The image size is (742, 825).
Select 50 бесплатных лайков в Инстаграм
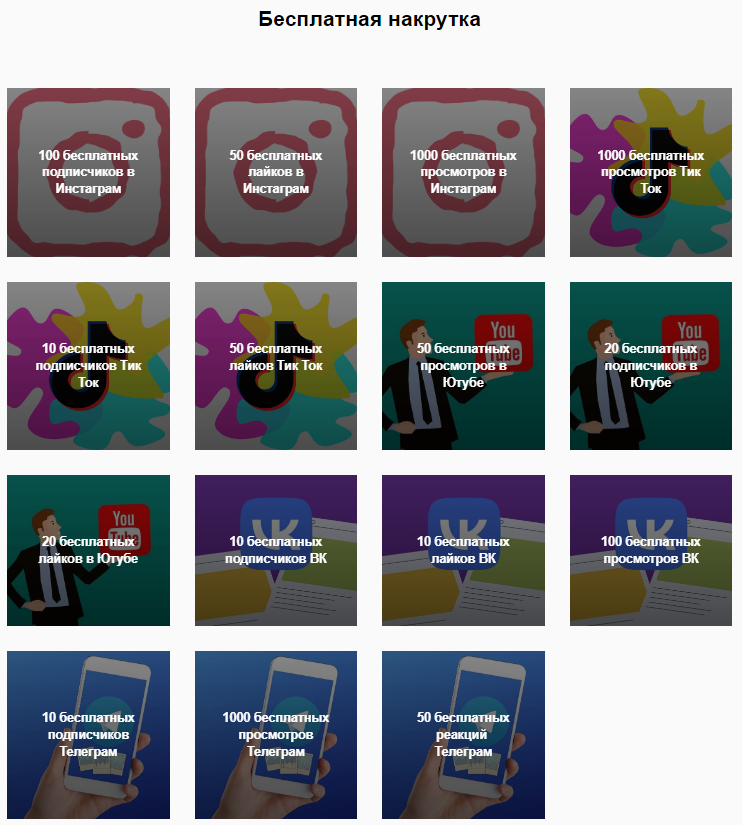pos(276,172)
